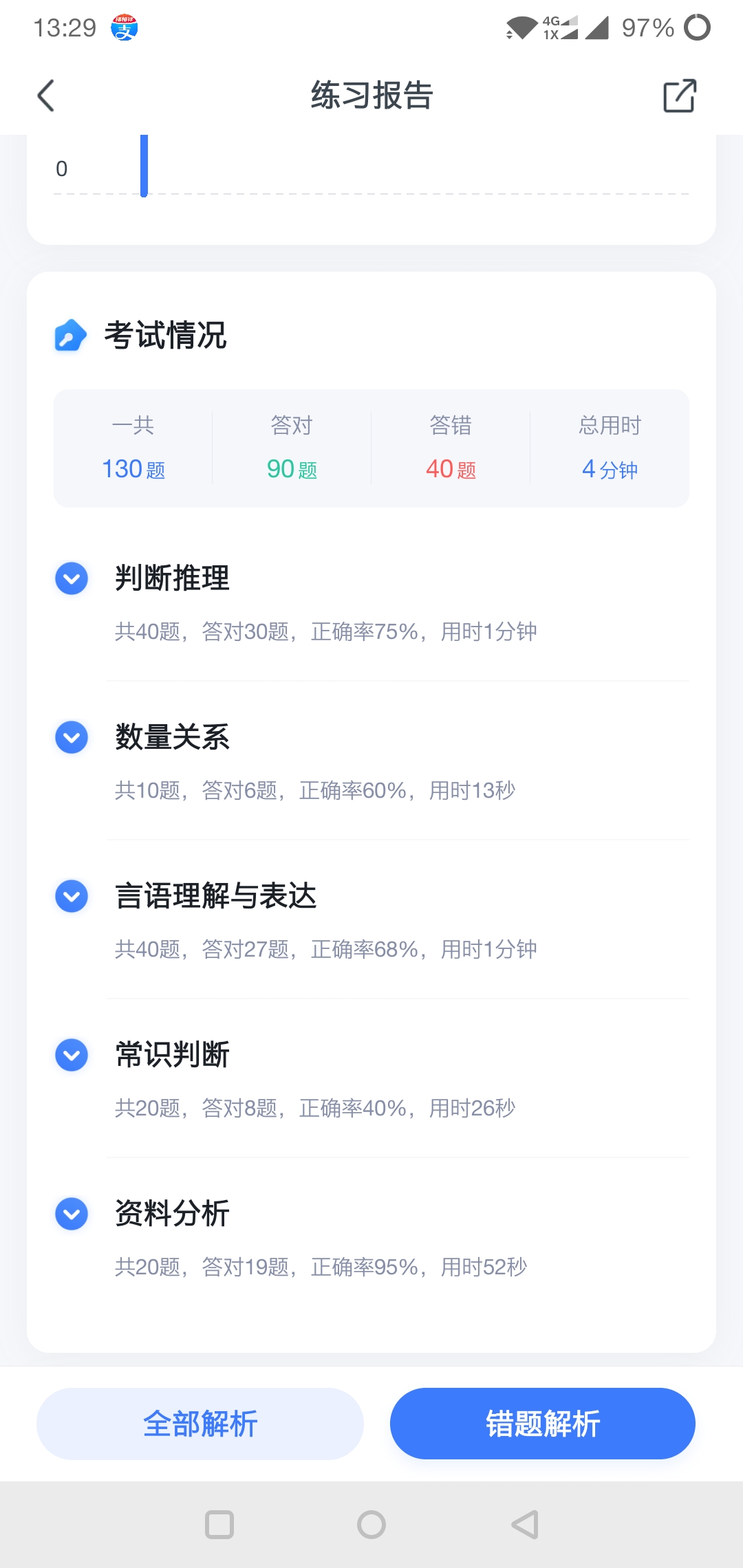
Task: Open the recent apps view
Action: point(219,1525)
